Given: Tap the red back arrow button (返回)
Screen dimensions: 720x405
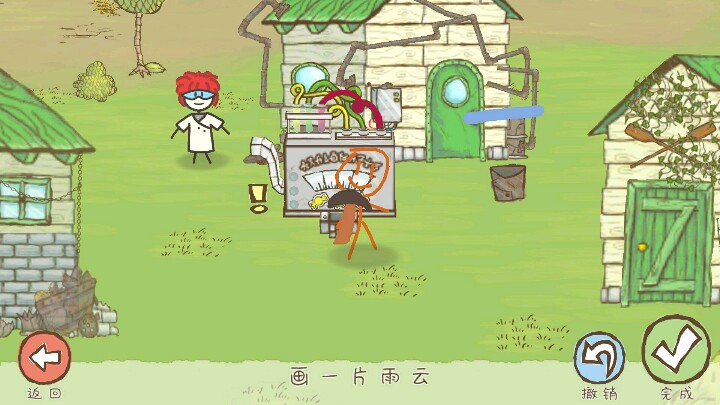Looking at the screenshot, I should [x=44, y=357].
